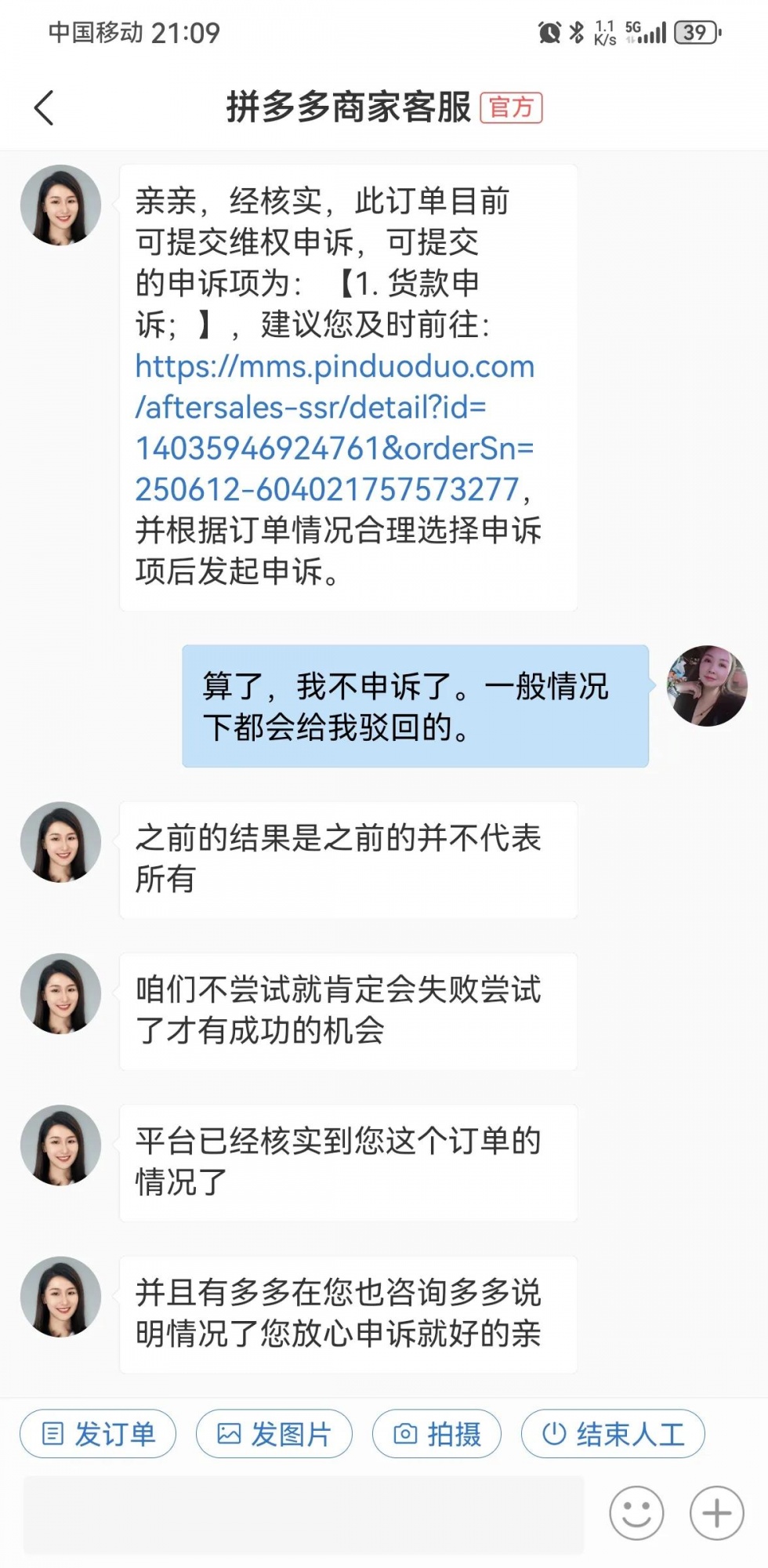The image size is (768, 1568).
Task: Tap the 发订单 button
Action: pos(98,1434)
